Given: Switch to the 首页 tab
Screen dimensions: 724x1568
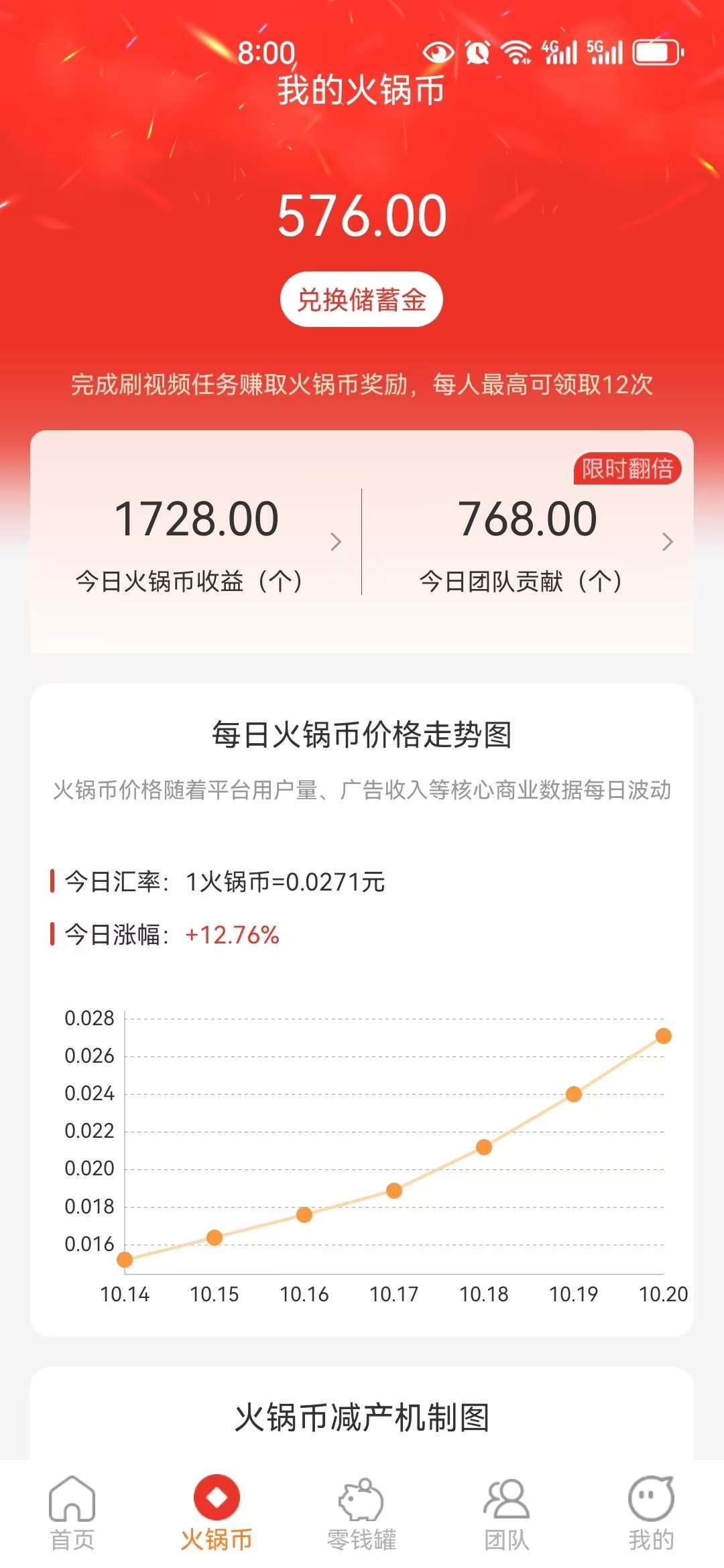Looking at the screenshot, I should pyautogui.click(x=72, y=1513).
